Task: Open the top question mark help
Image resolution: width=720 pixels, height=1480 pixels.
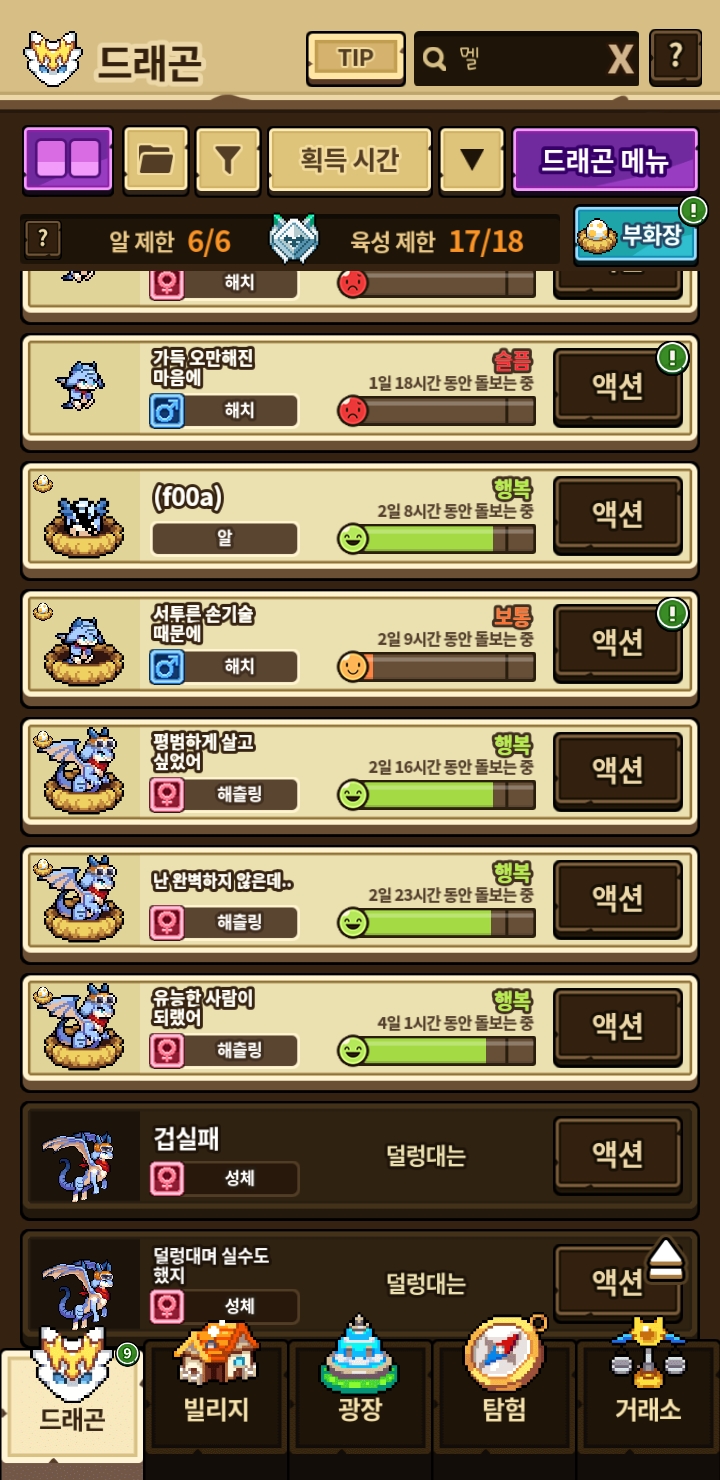Action: click(x=675, y=57)
